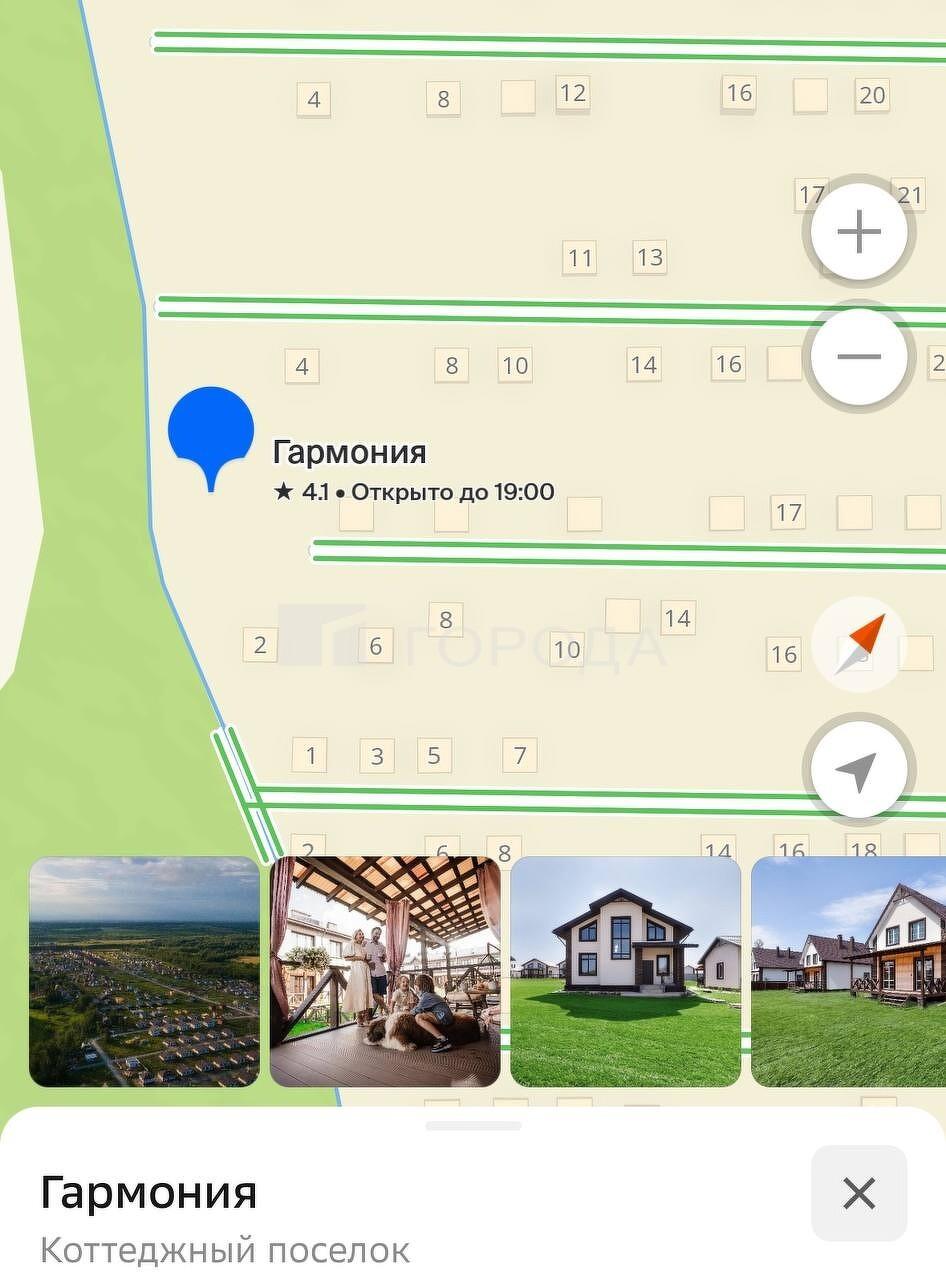This screenshot has height=1280, width=946.
Task: View the family on terrace photo
Action: pos(385,971)
